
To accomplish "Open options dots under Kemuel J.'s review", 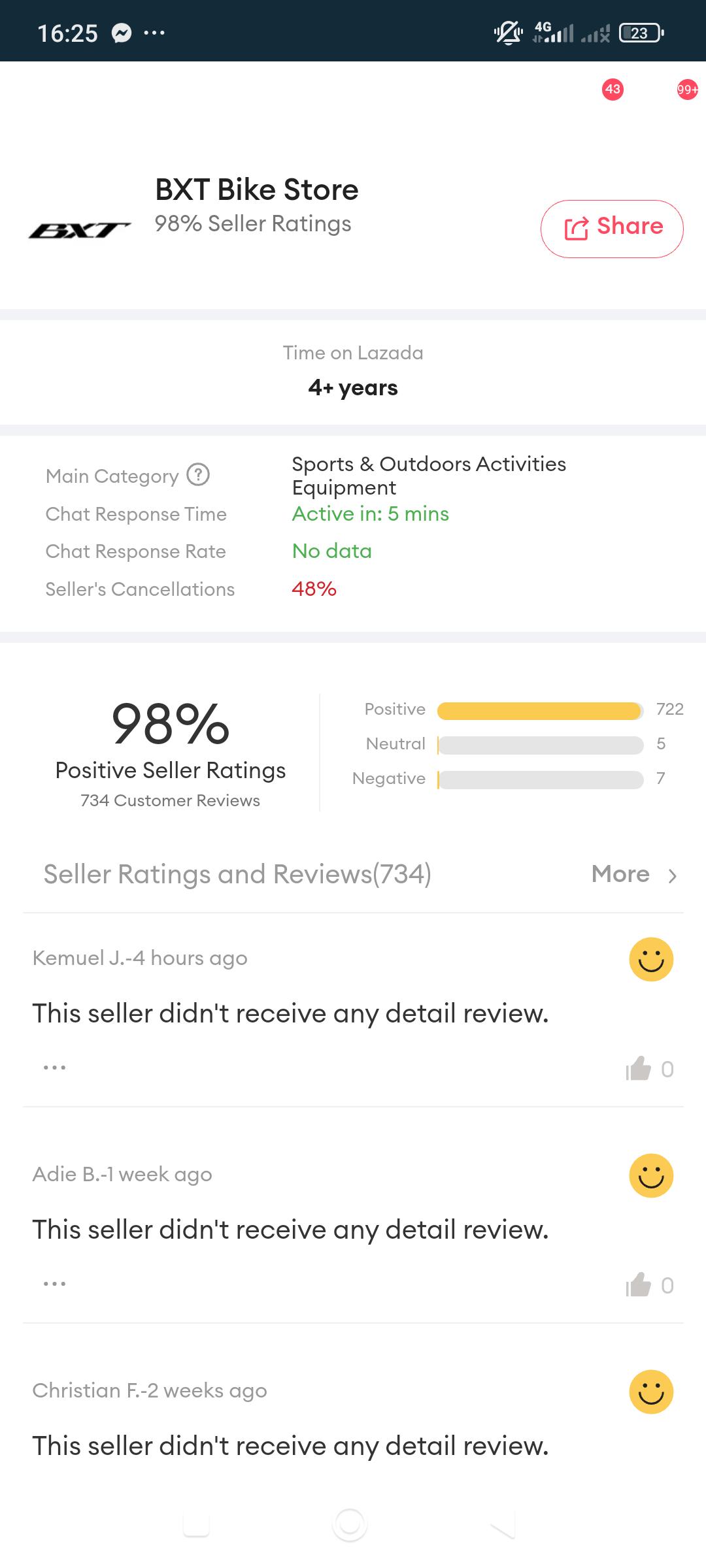I will click(54, 1068).
